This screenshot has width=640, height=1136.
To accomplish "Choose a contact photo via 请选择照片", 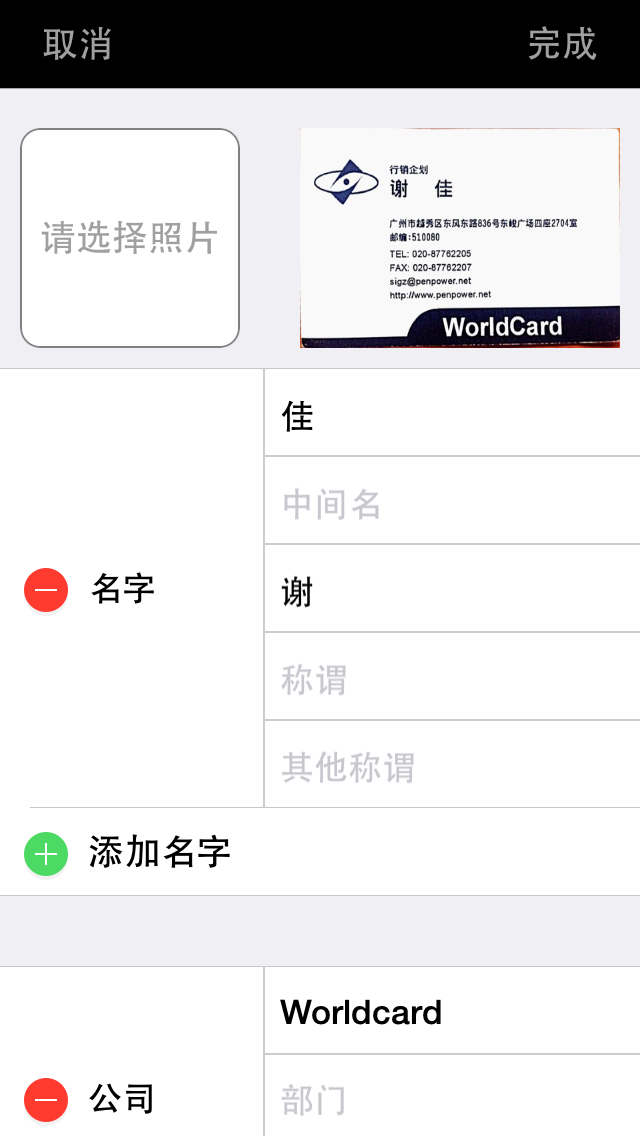I will (x=130, y=238).
